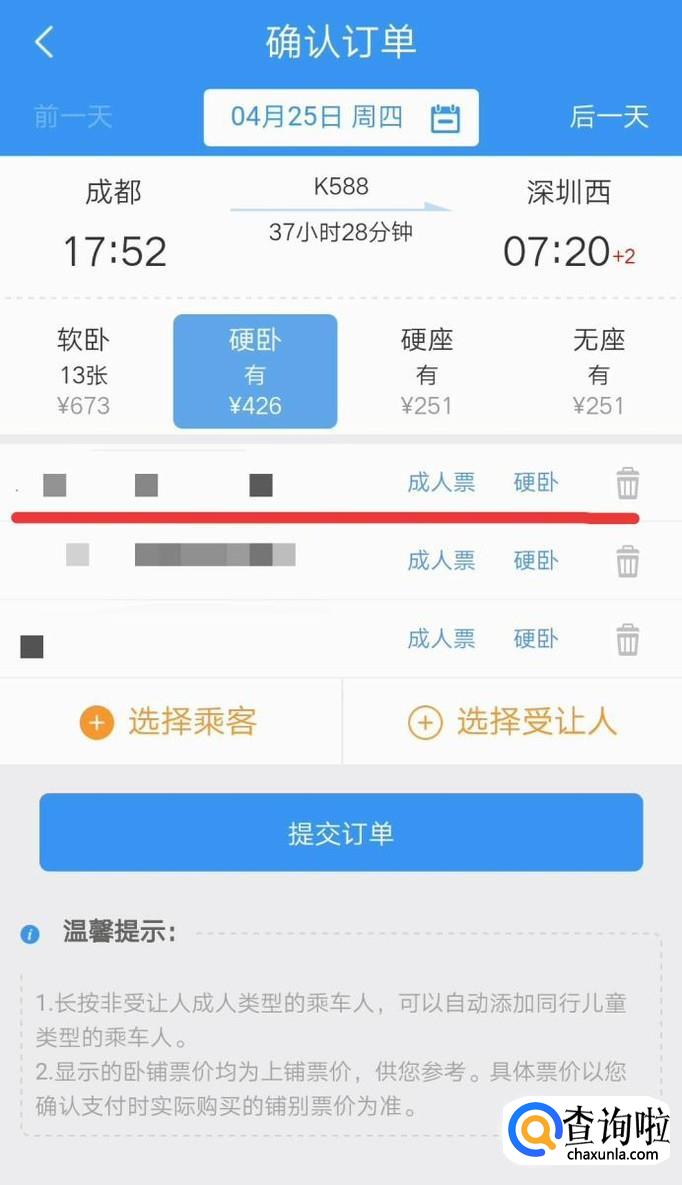Tap 选择乘客 to add a passenger
The height and width of the screenshot is (1185, 682).
170,722
